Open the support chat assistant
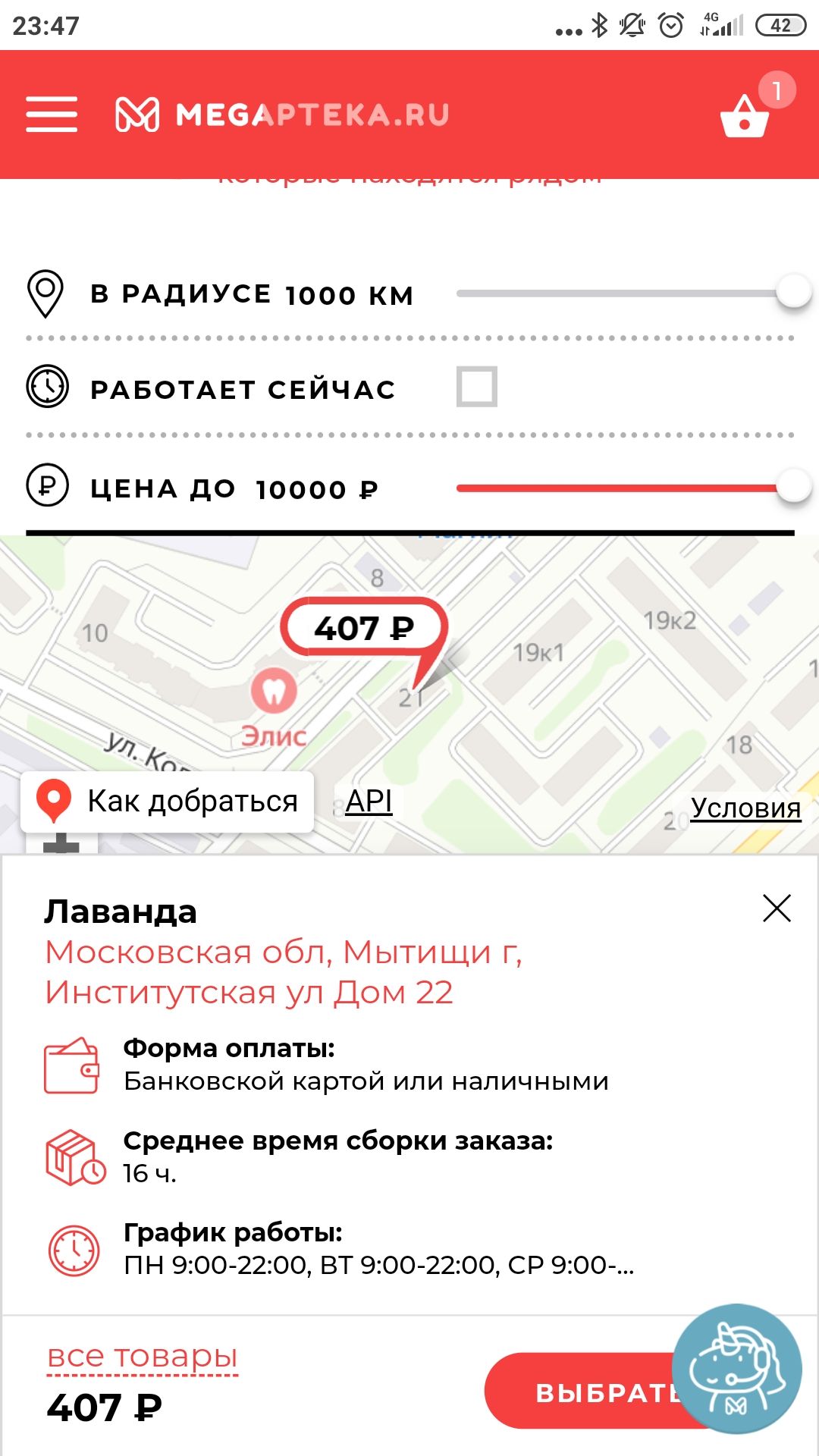This screenshot has height=1456, width=819. pos(736,1369)
